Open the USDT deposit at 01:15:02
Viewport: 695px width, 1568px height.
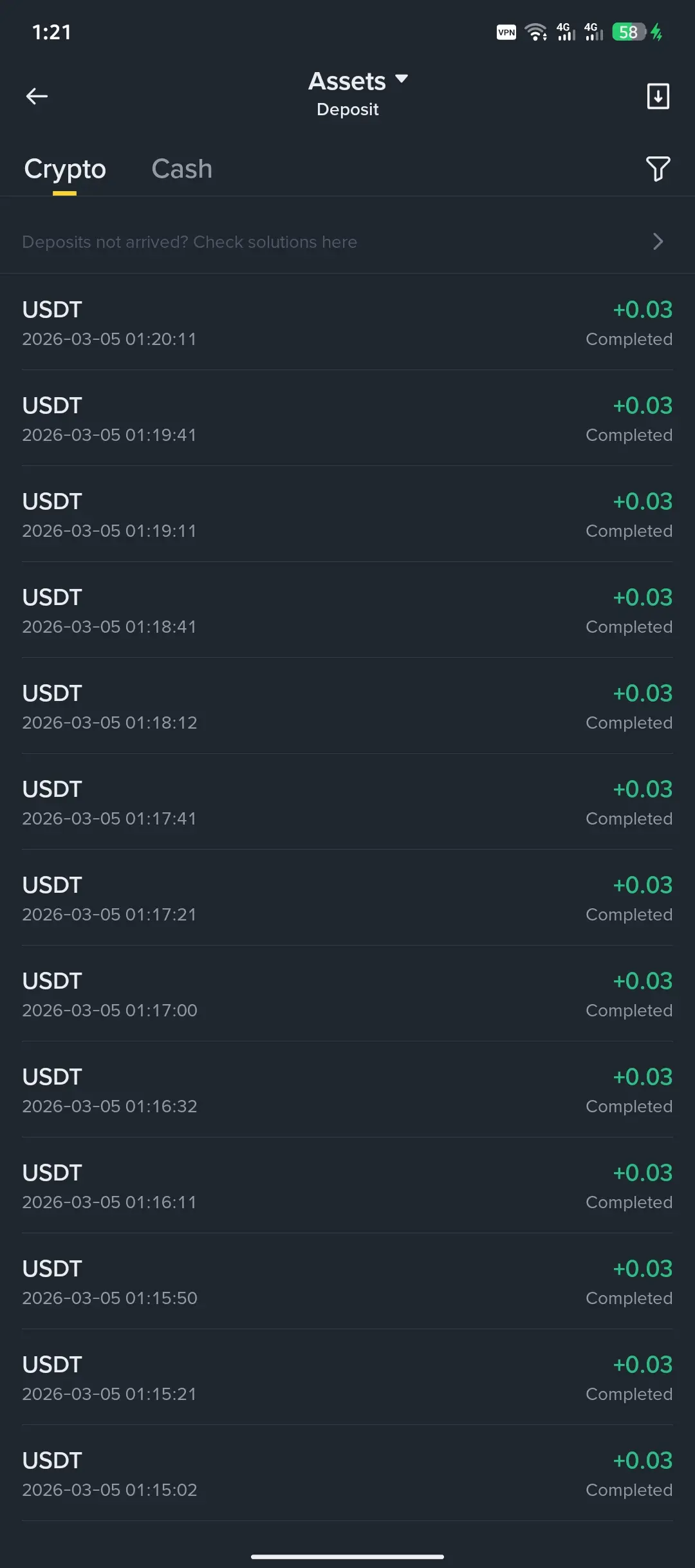pos(347,1474)
